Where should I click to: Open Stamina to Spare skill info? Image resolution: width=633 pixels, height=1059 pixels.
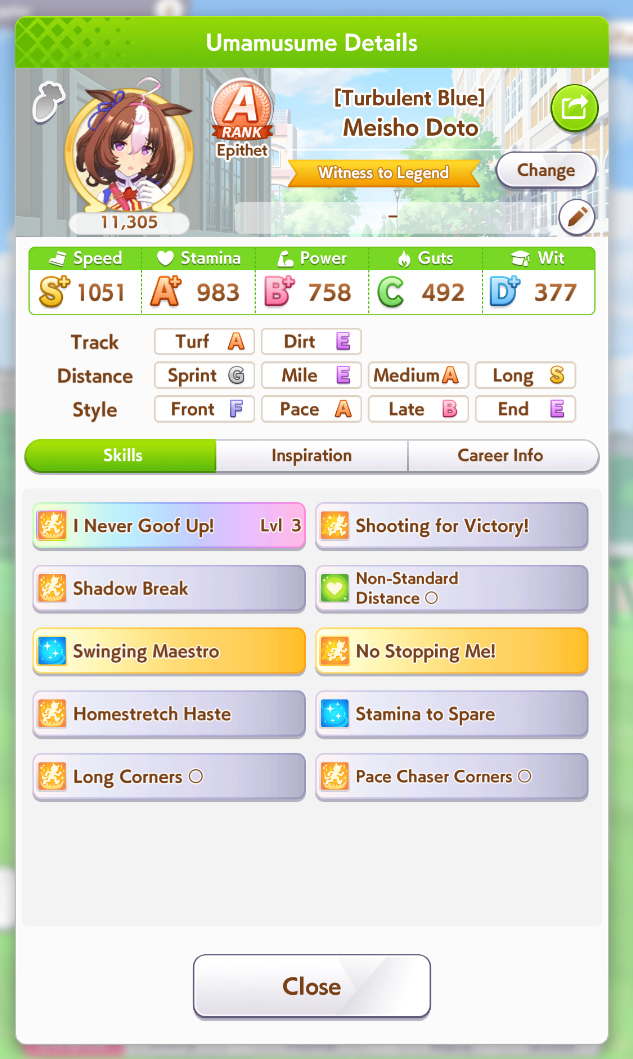pos(451,715)
